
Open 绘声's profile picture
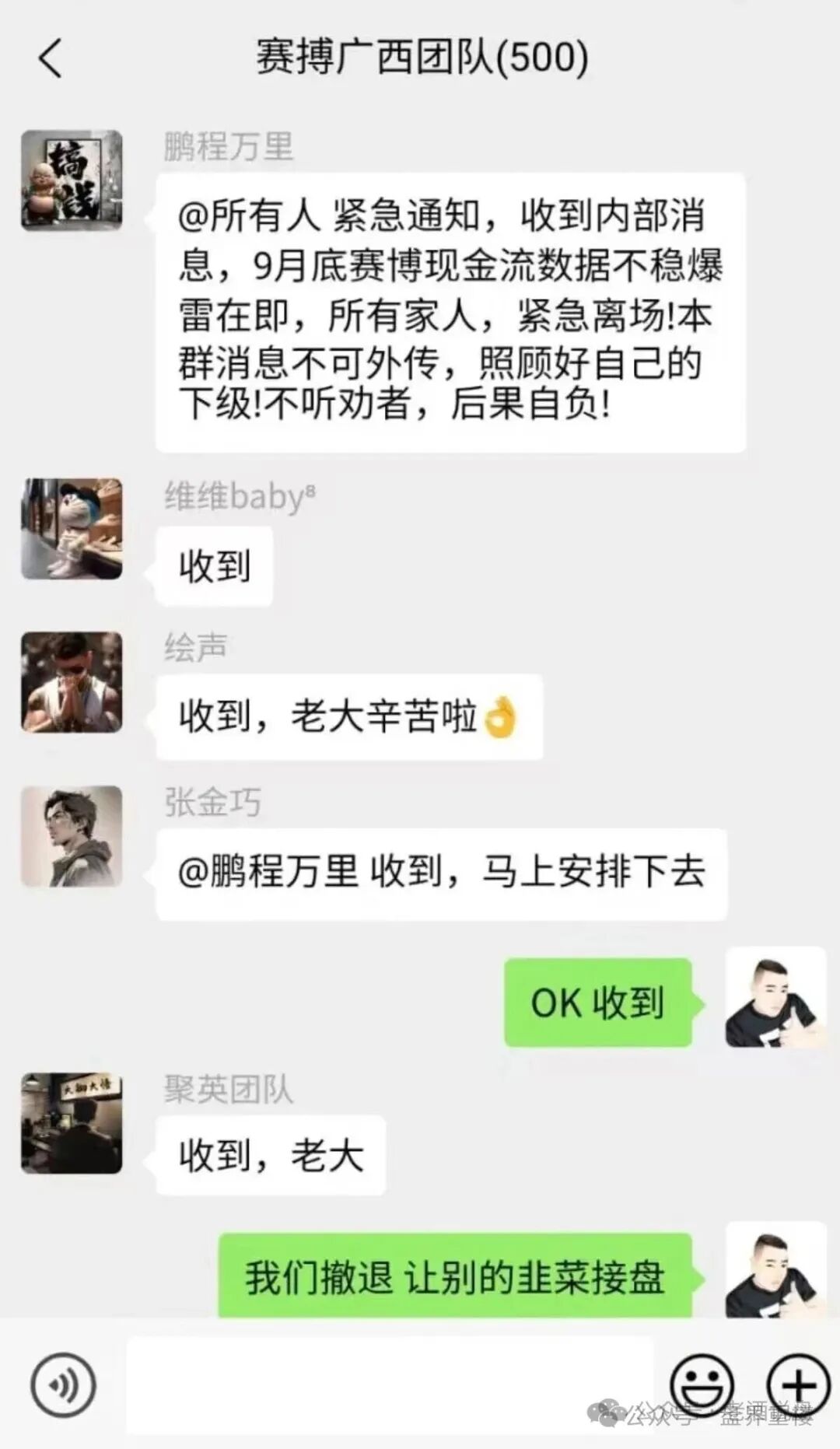[72, 682]
